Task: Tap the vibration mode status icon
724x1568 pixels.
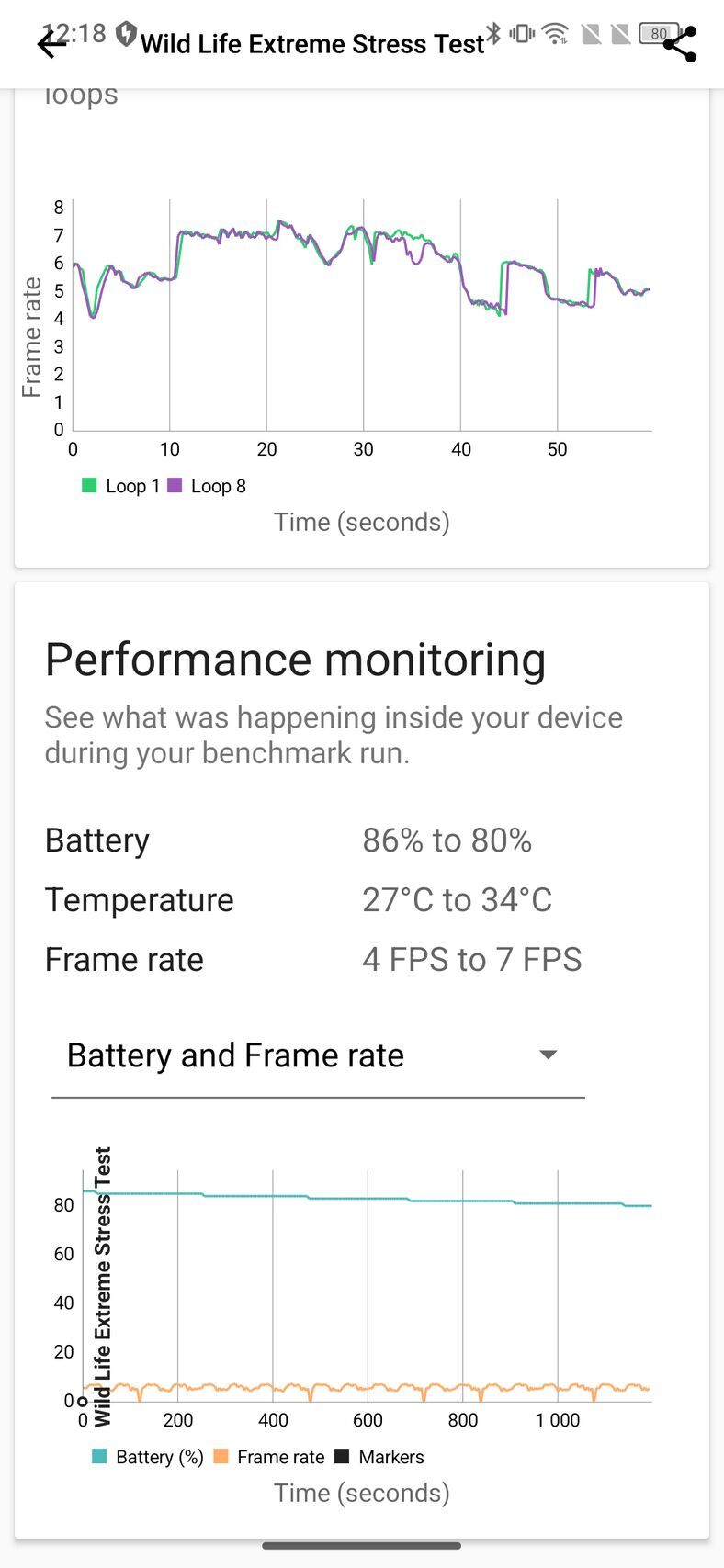Action: click(524, 34)
